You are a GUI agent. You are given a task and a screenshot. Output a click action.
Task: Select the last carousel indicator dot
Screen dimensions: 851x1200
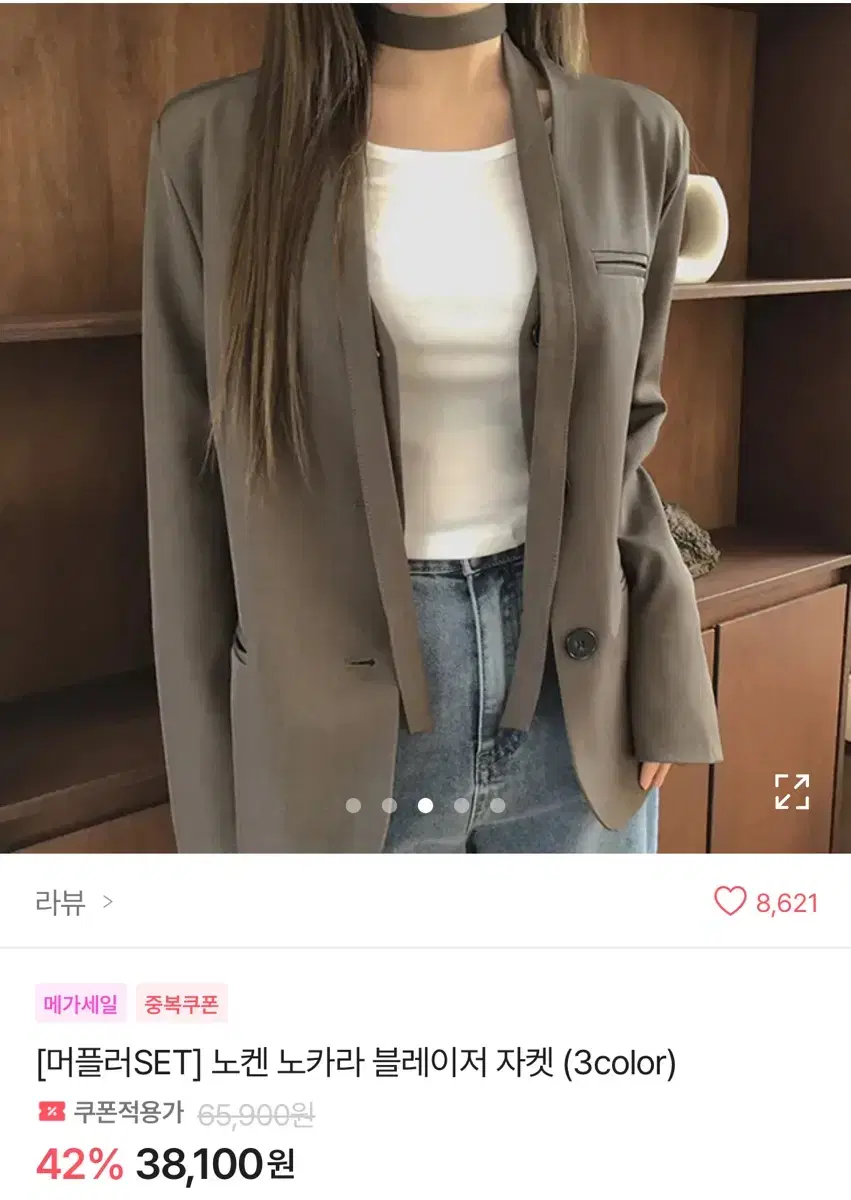pos(501,803)
